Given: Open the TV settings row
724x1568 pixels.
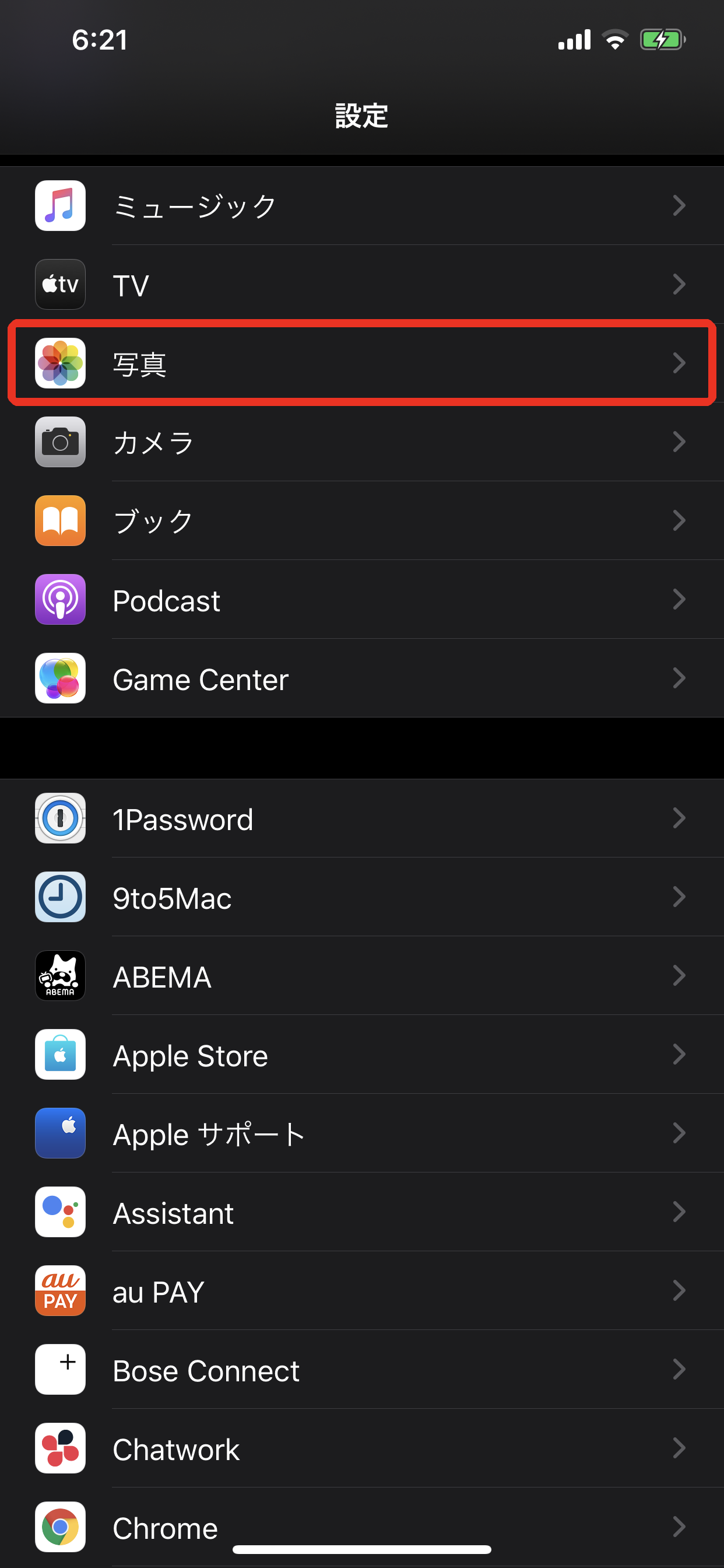Looking at the screenshot, I should 361,284.
